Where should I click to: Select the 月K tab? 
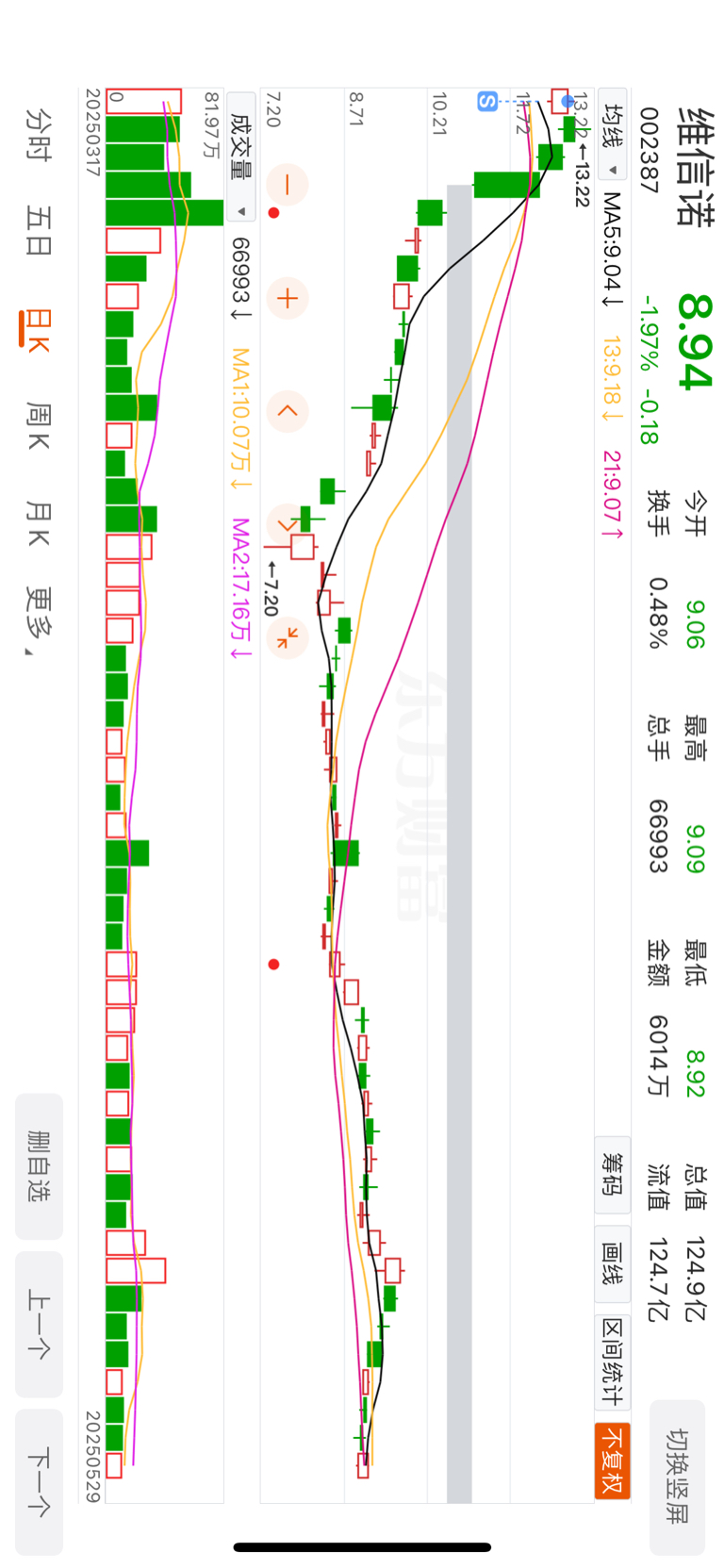[x=38, y=524]
